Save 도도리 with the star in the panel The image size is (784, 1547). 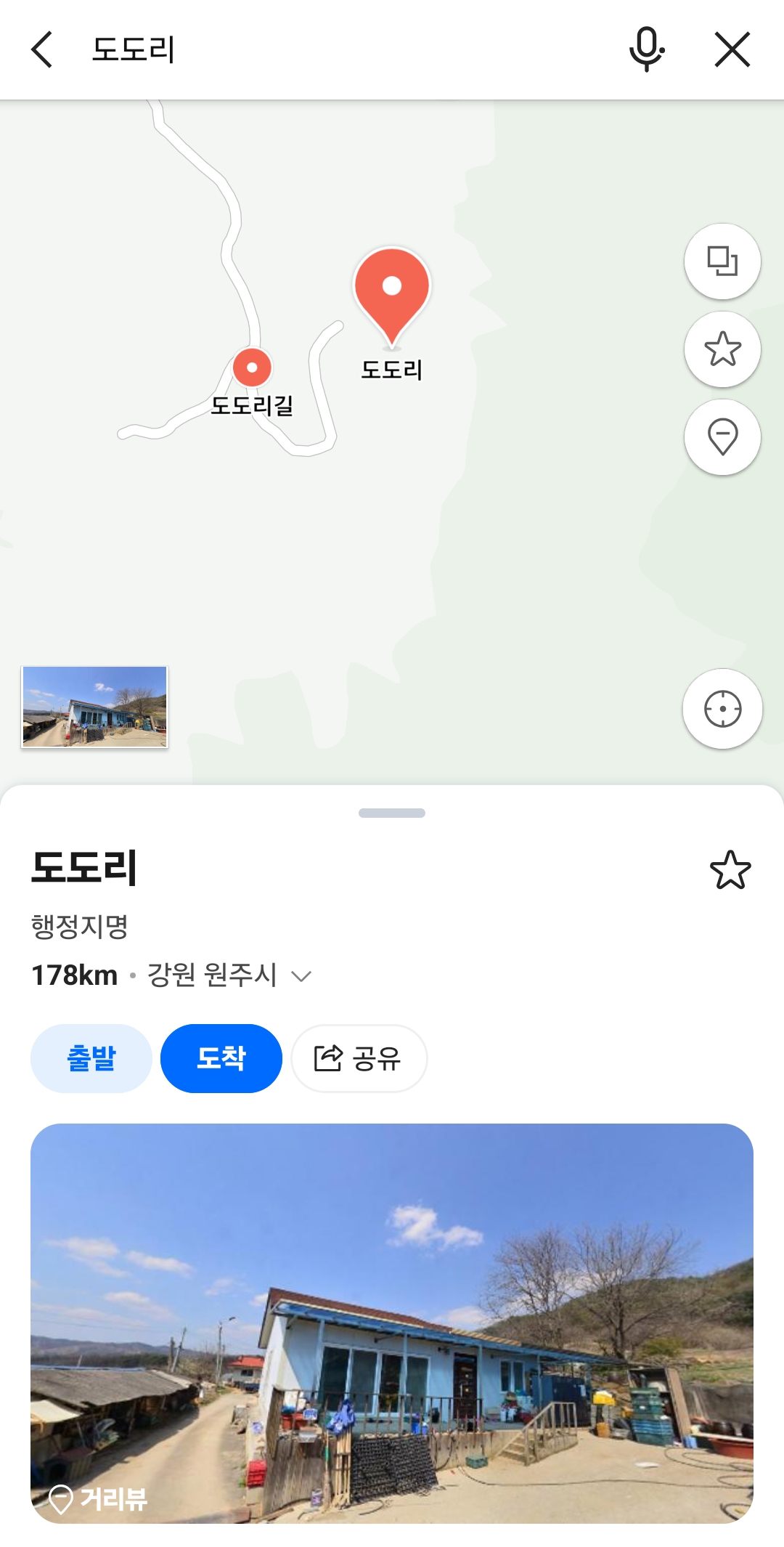730,869
